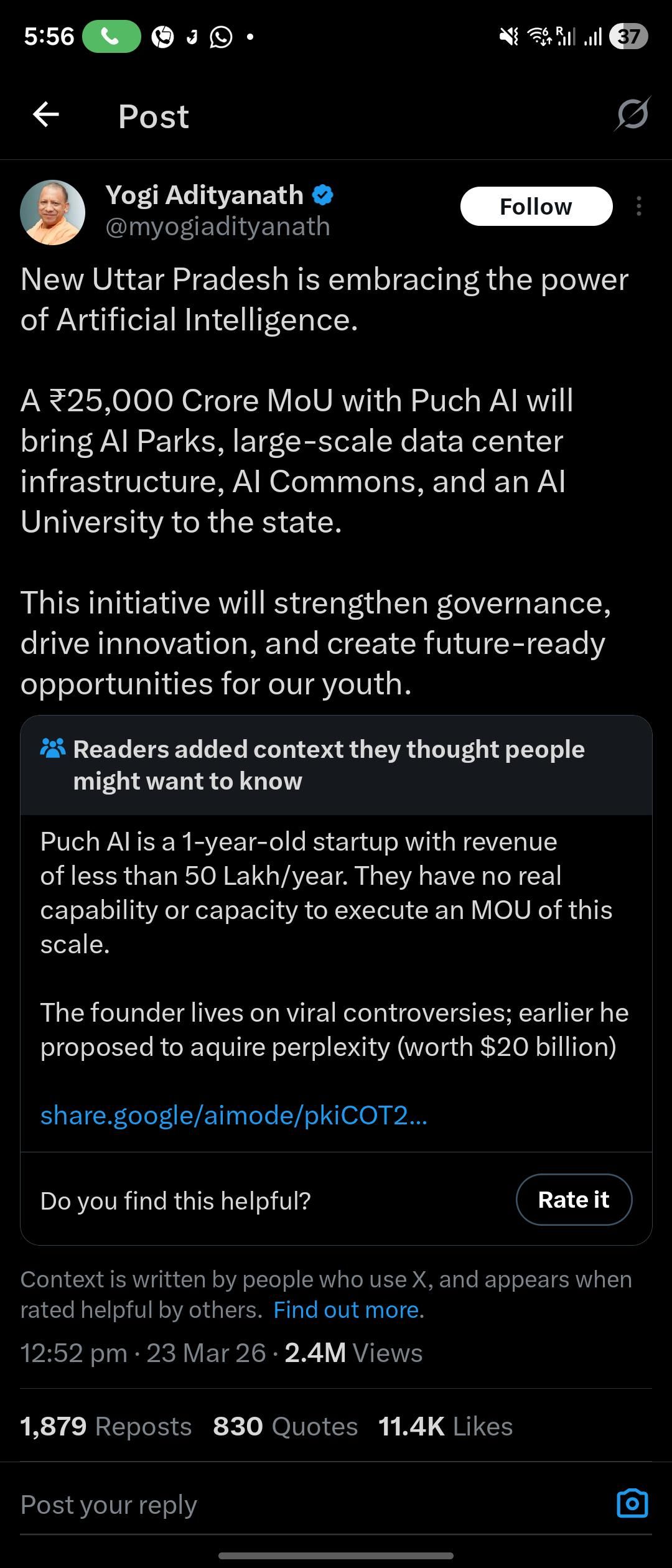View the 1,879 Reposts list
The image size is (672, 1568).
coord(106,1426)
